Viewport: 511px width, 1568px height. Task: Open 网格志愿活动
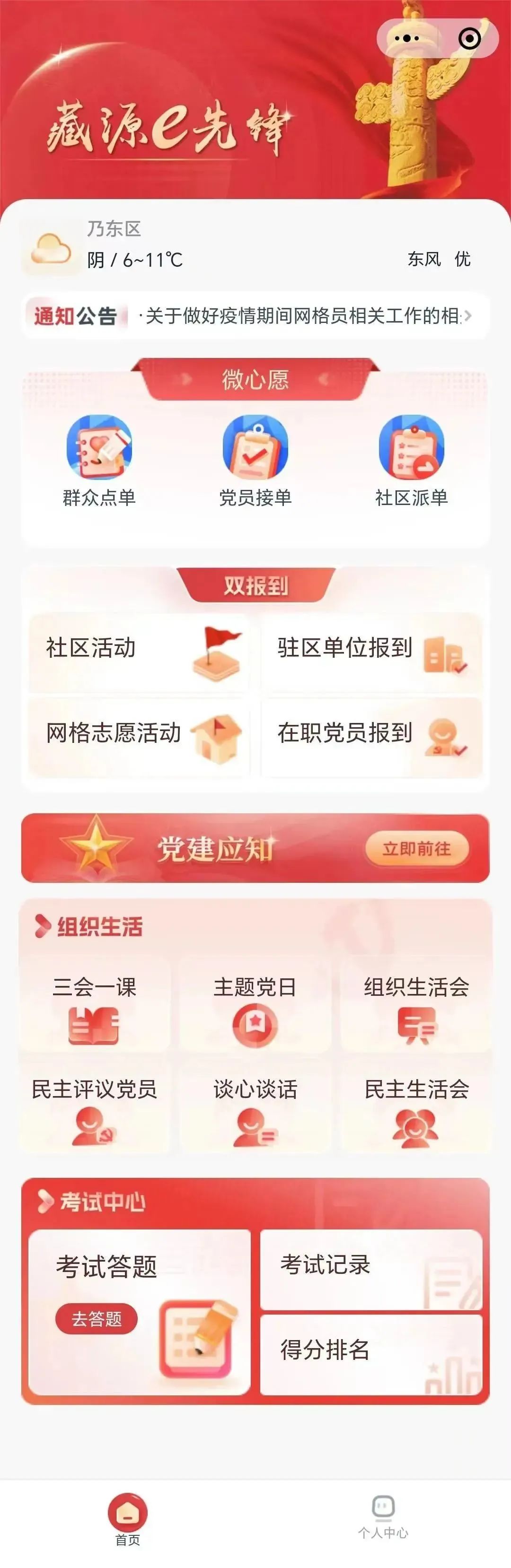pyautogui.click(x=140, y=737)
